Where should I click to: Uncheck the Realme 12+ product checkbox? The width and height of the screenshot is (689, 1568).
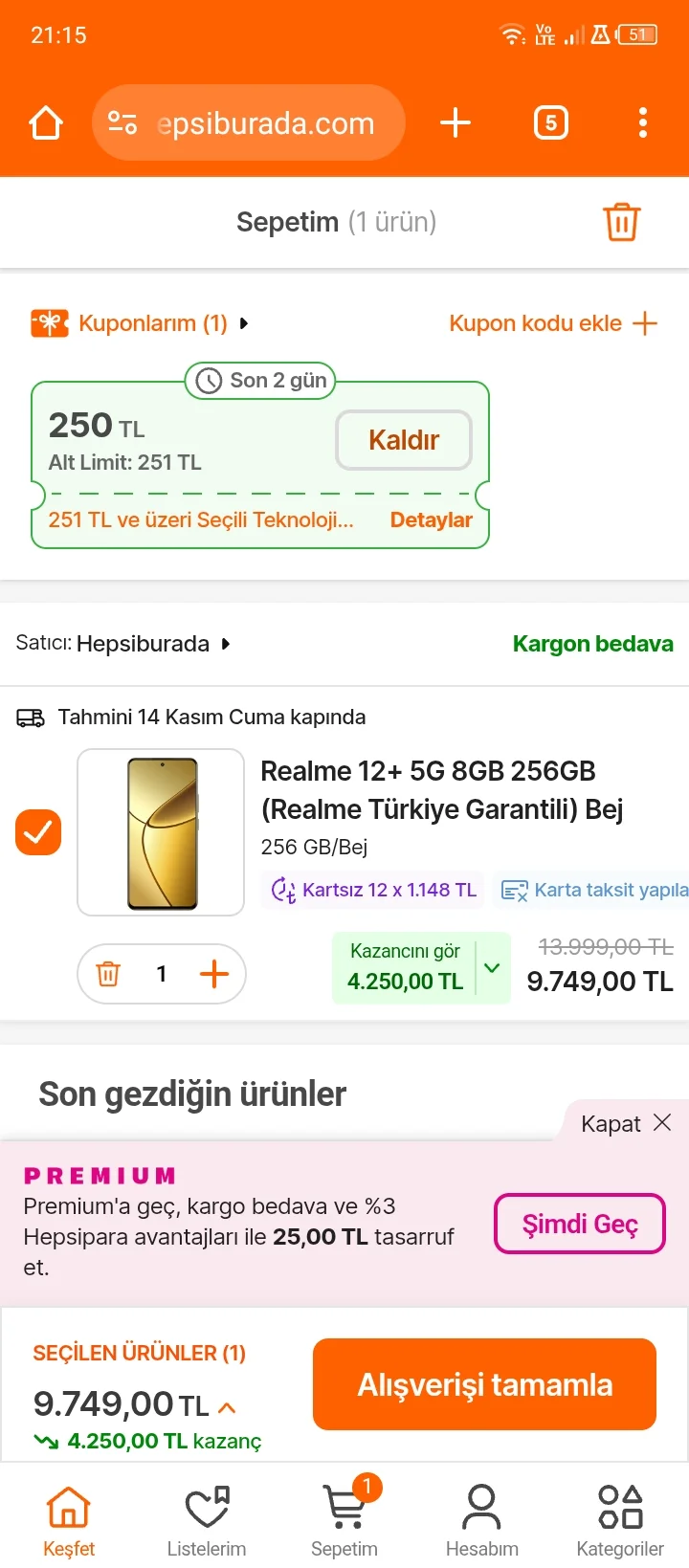click(x=38, y=832)
